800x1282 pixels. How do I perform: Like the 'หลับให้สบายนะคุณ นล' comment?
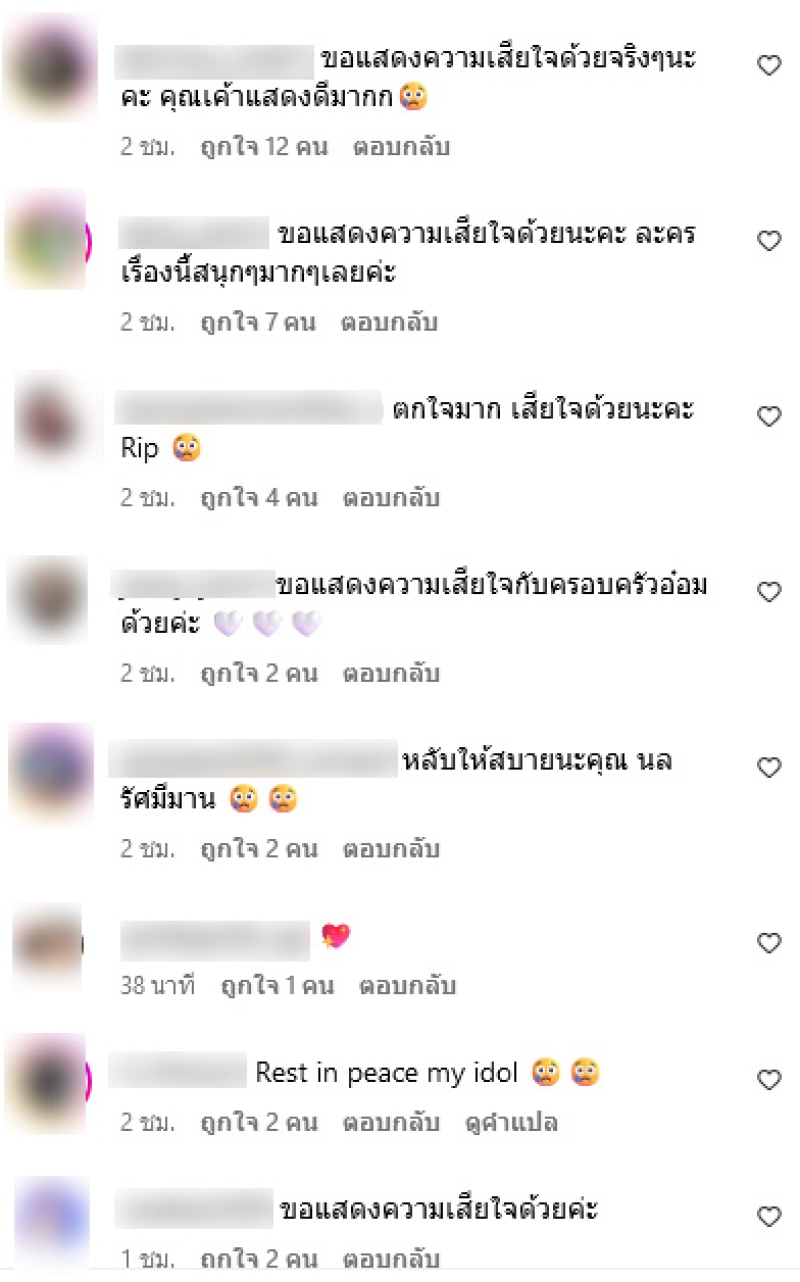pyautogui.click(x=768, y=768)
